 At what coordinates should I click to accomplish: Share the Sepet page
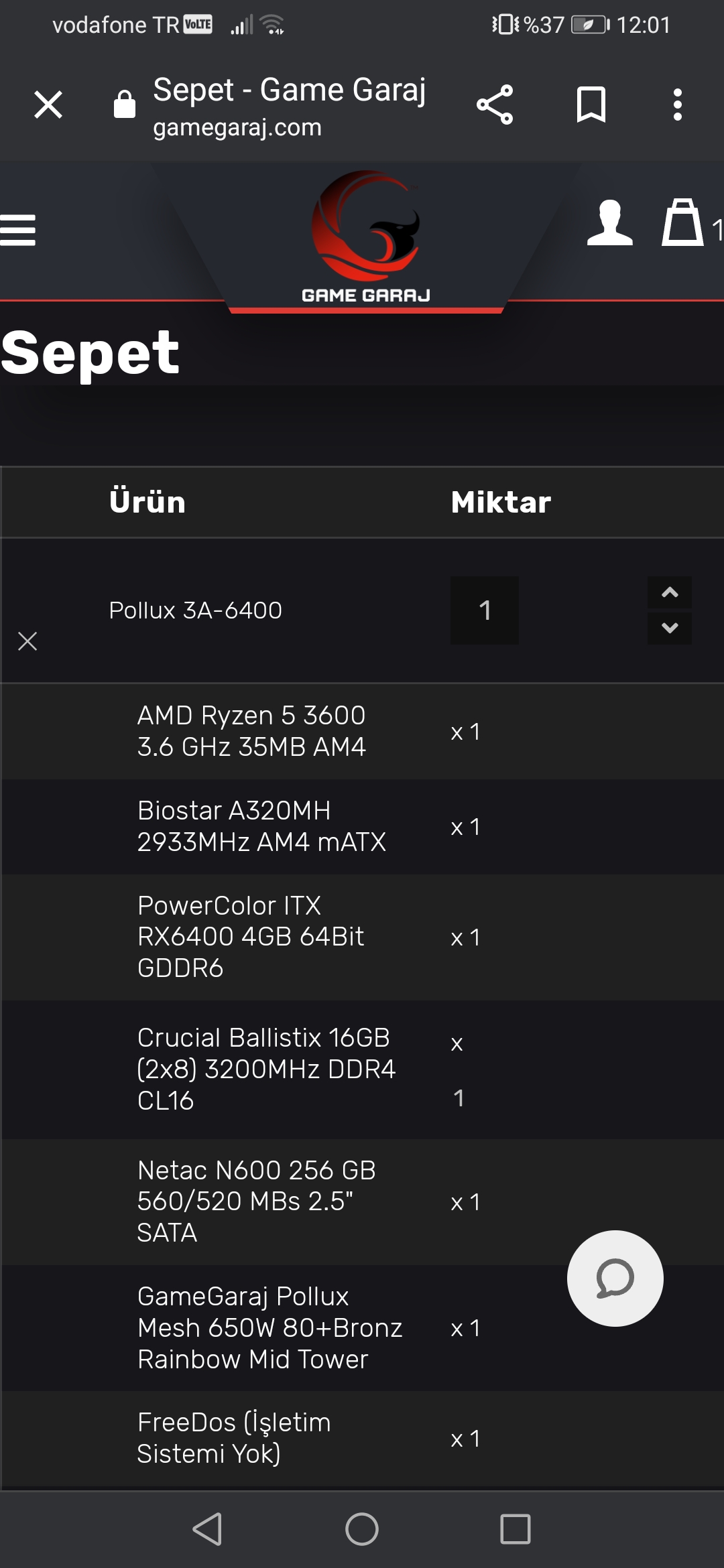click(x=495, y=105)
